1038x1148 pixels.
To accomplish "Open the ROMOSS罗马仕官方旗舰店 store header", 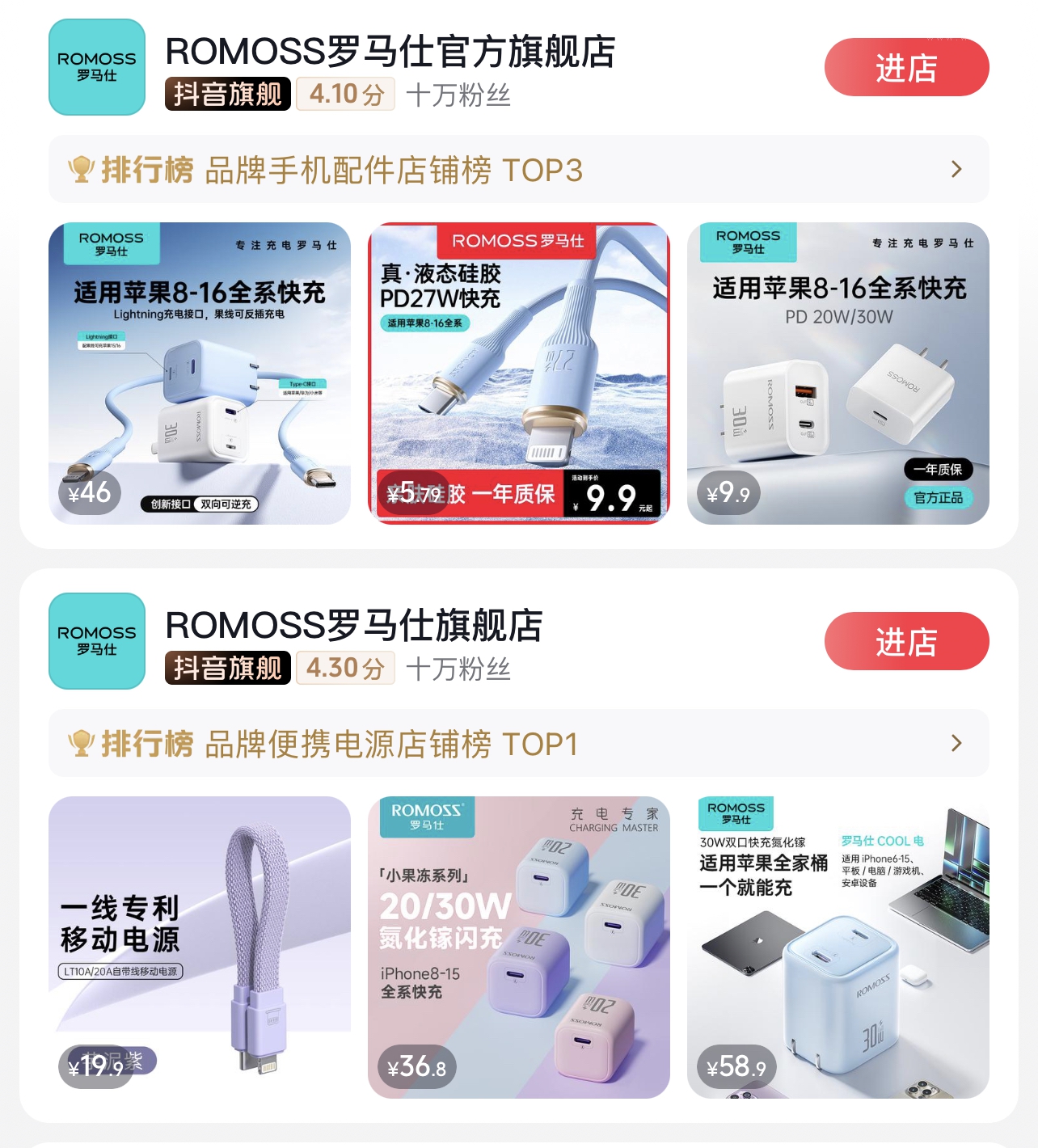I will [x=390, y=52].
